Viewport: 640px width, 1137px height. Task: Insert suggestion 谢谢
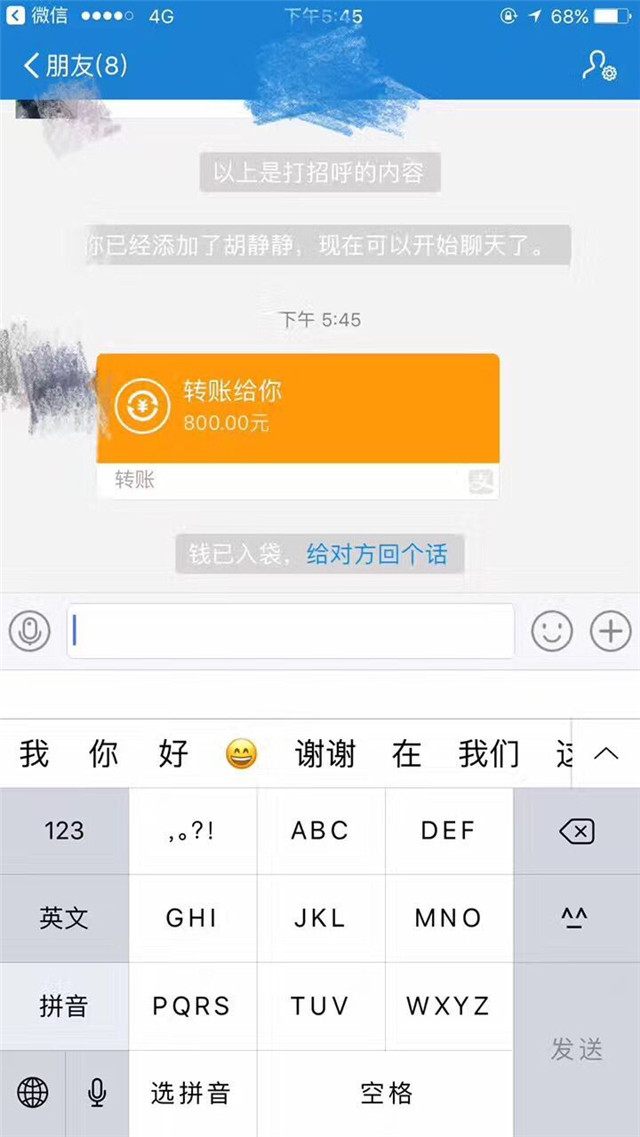coord(325,754)
